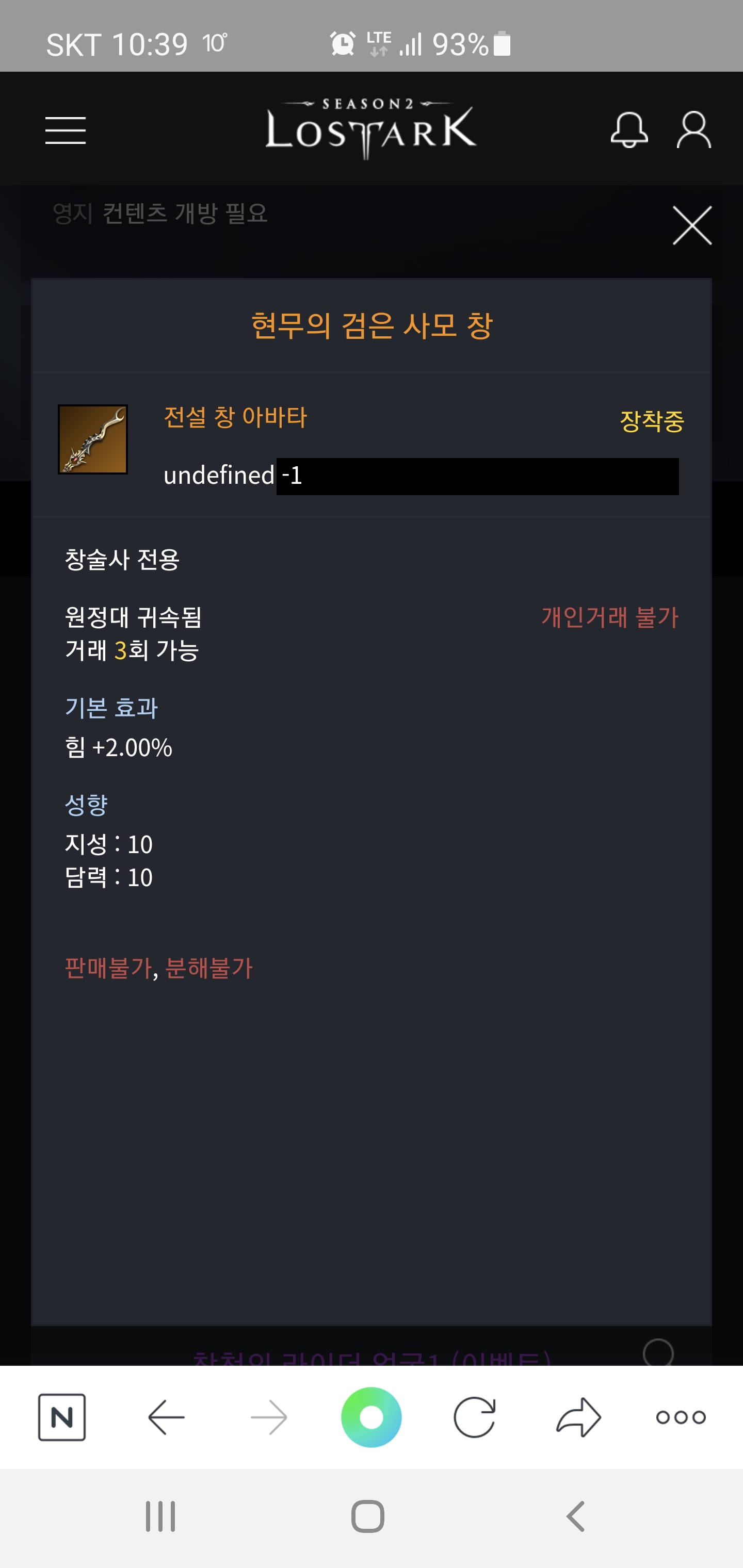743x1568 pixels.
Task: Go to the system home screen
Action: [x=368, y=1516]
